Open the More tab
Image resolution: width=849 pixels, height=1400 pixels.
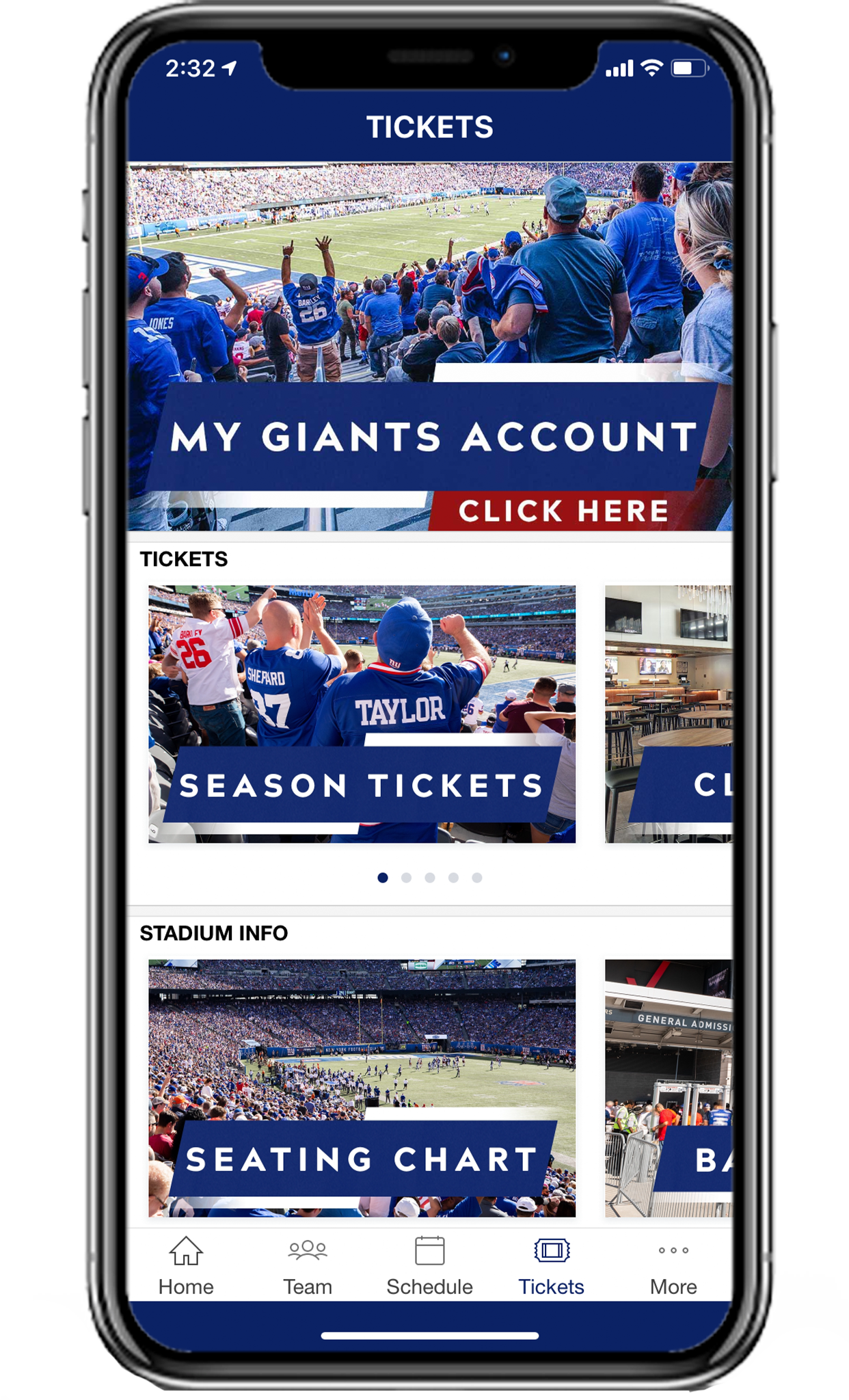tap(673, 1265)
